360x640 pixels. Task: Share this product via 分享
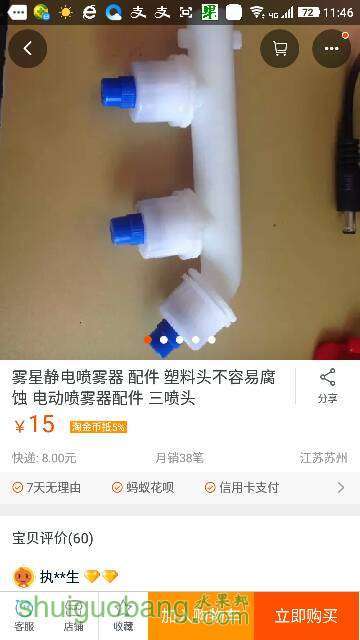tap(327, 386)
